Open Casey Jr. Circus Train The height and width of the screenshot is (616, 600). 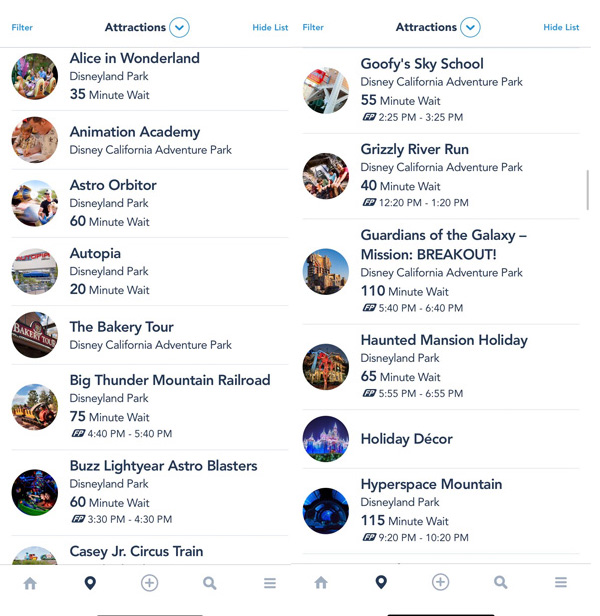[136, 552]
